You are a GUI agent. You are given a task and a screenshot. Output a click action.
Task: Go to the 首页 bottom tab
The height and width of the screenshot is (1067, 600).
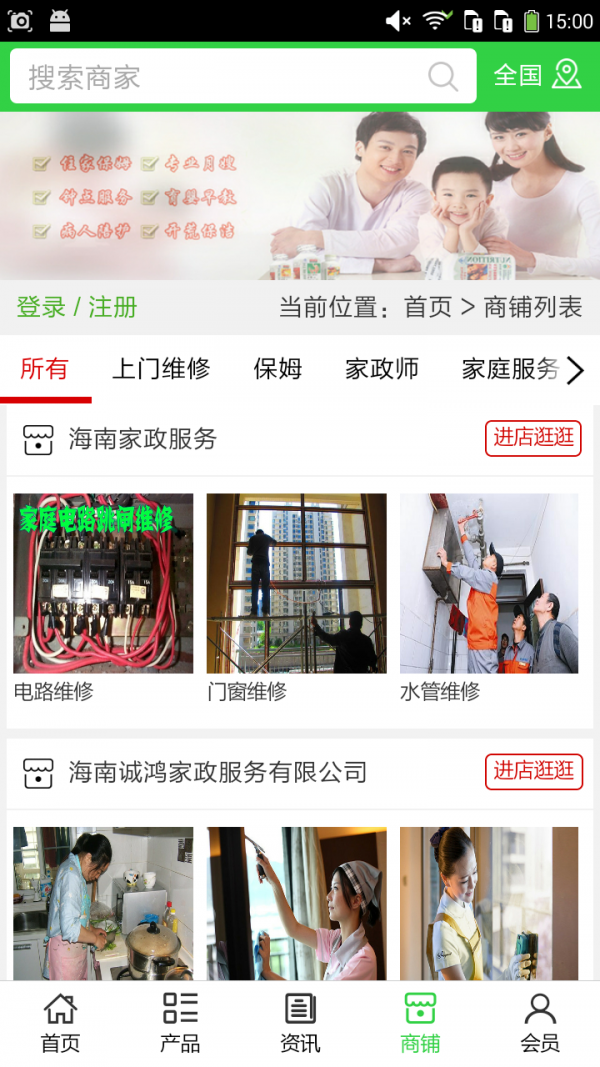point(60,1024)
